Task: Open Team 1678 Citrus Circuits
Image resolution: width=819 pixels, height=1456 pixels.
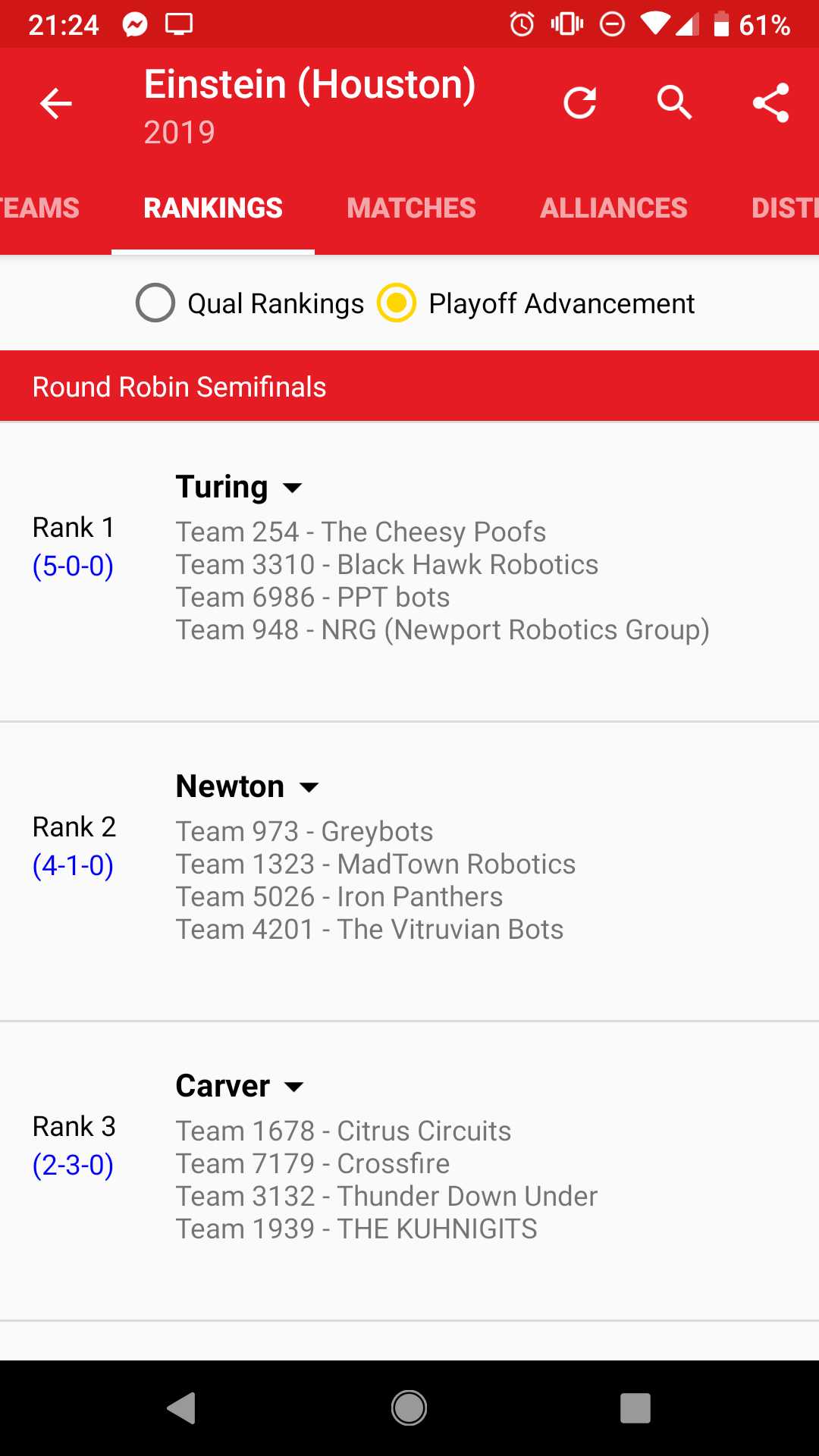Action: pos(344,1130)
